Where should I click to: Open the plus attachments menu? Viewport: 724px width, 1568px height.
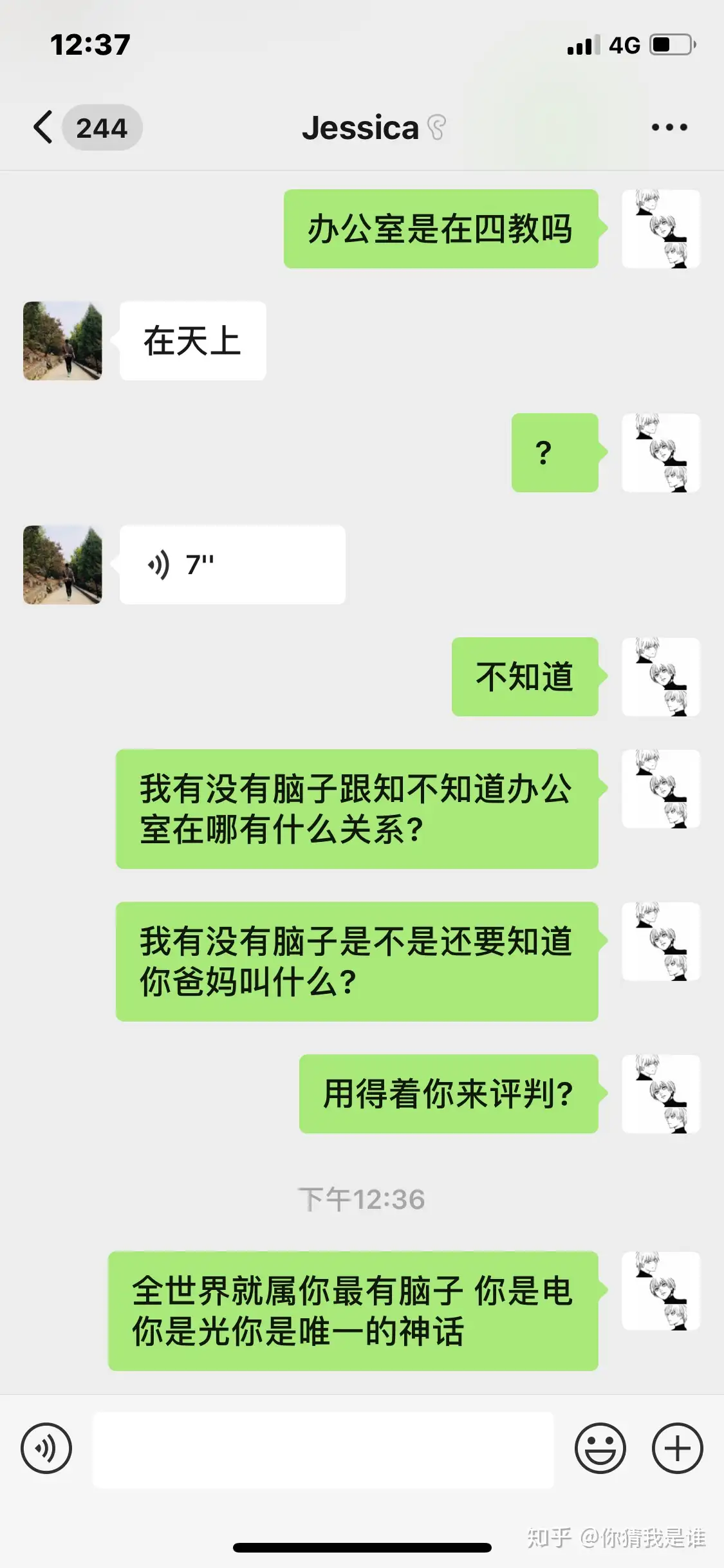[x=677, y=1449]
